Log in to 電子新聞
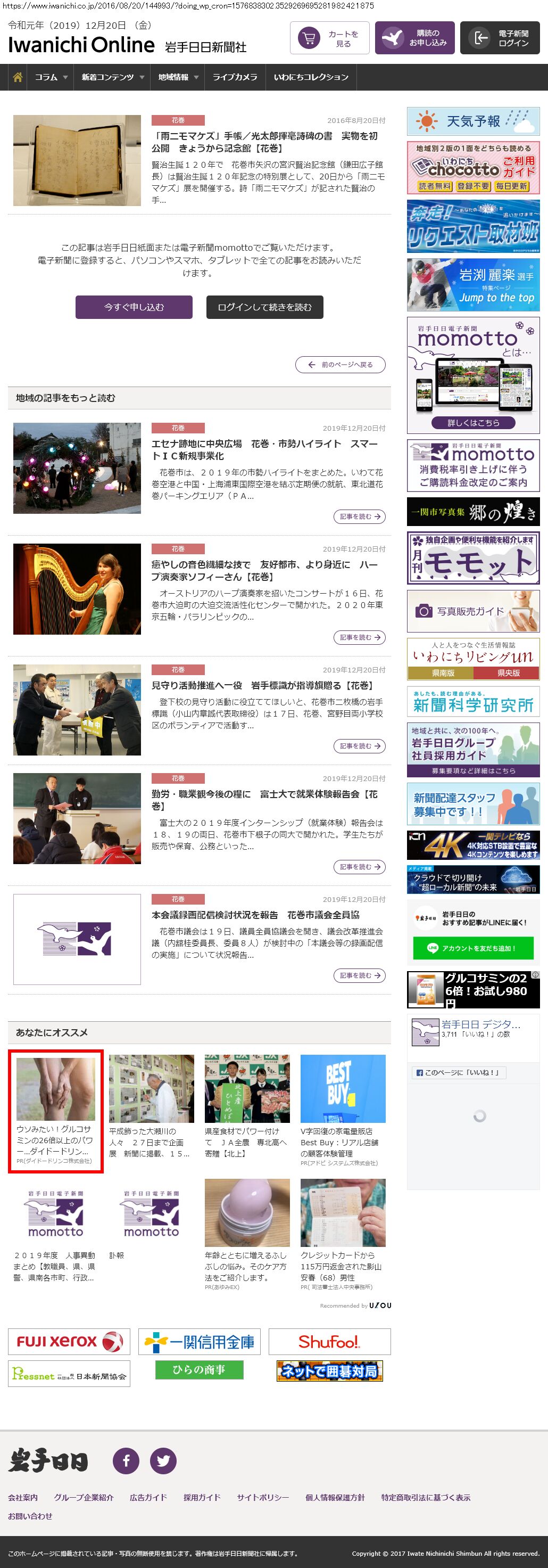 [500, 38]
